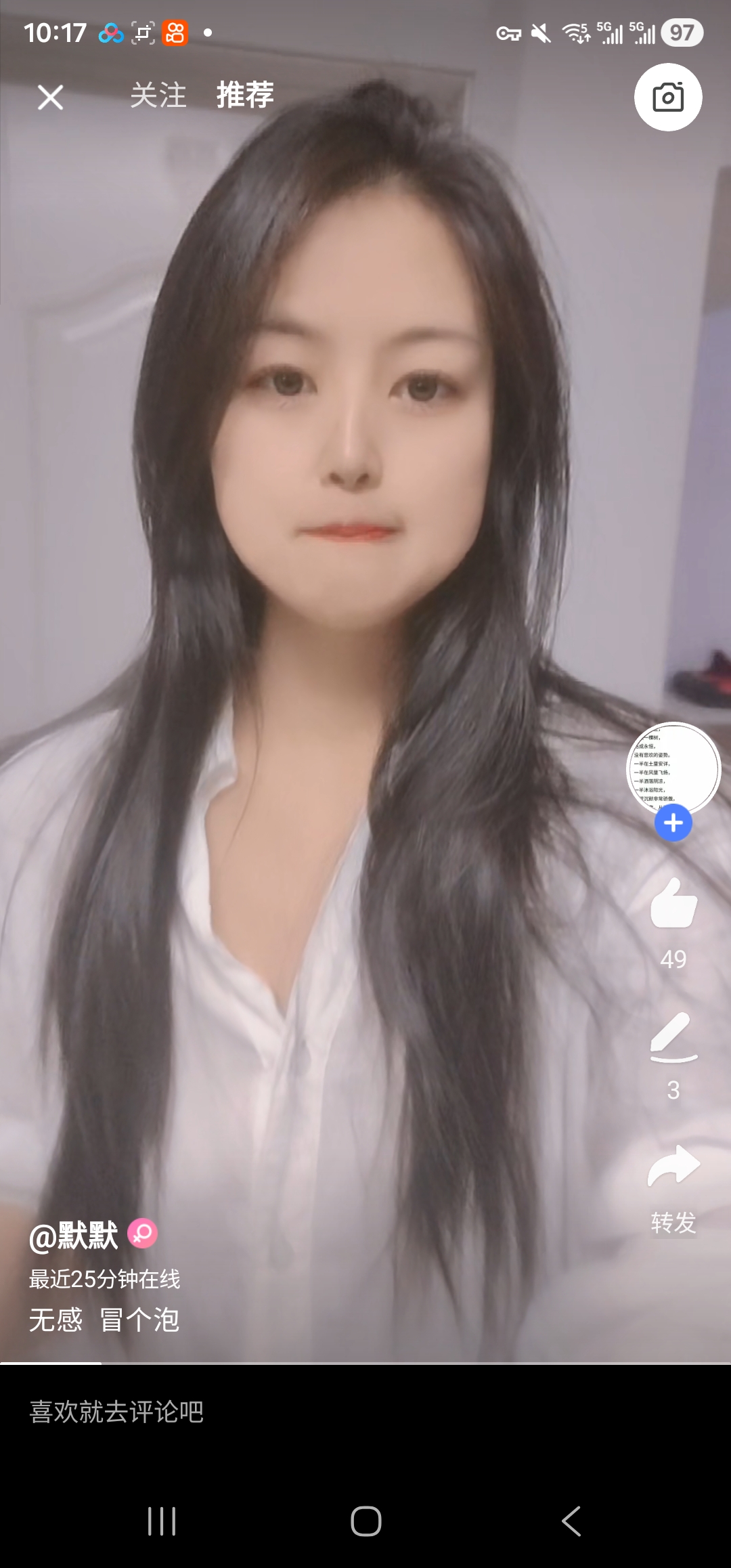731x1568 pixels.
Task: Open the comments on this video
Action: pos(673,1038)
